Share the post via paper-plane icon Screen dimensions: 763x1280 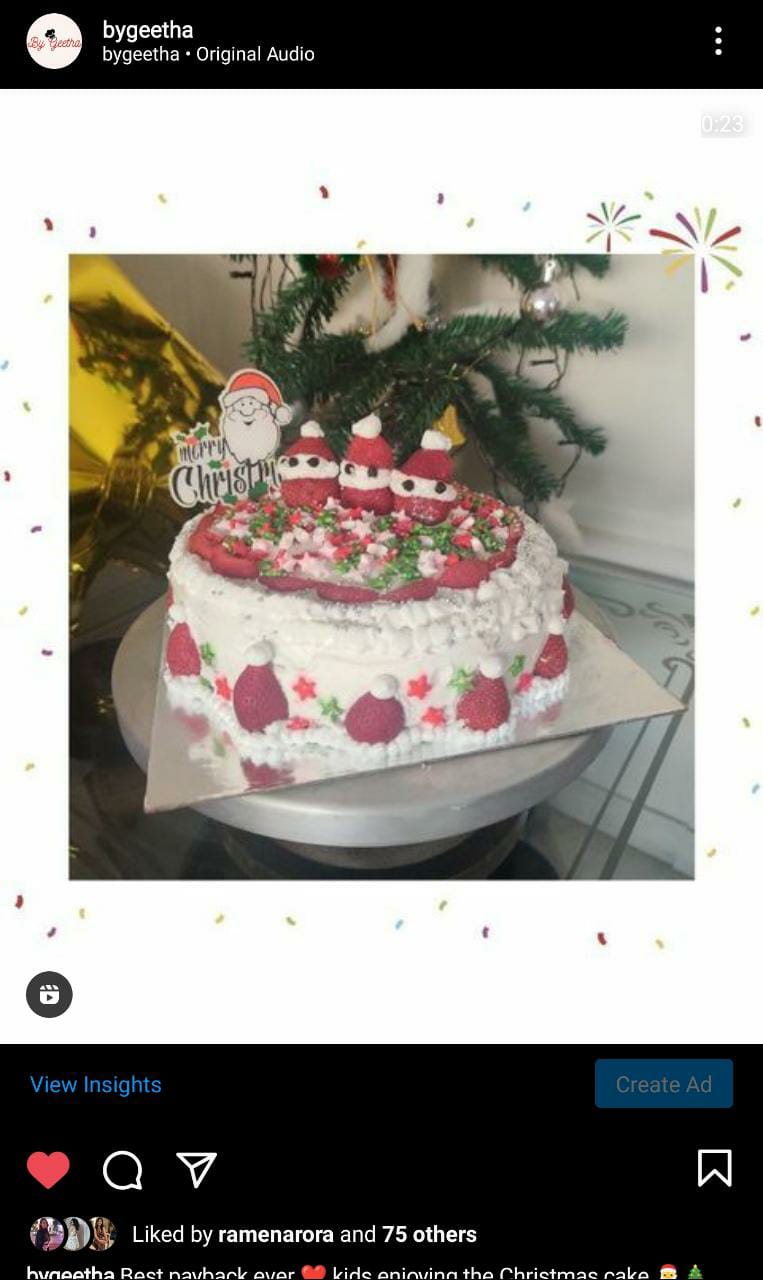click(197, 1169)
